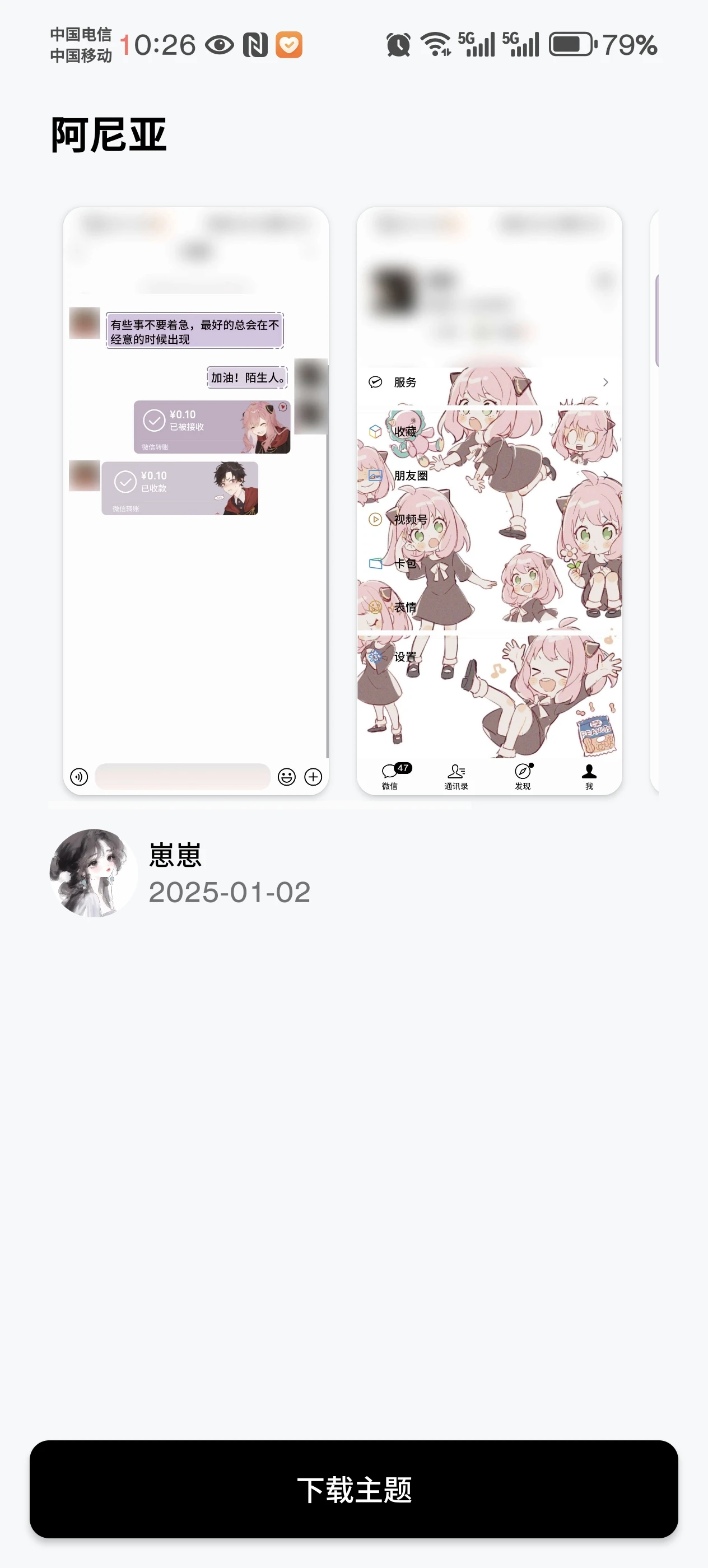Open the Anya profile page preview image
The width and height of the screenshot is (708, 1568).
[490, 501]
